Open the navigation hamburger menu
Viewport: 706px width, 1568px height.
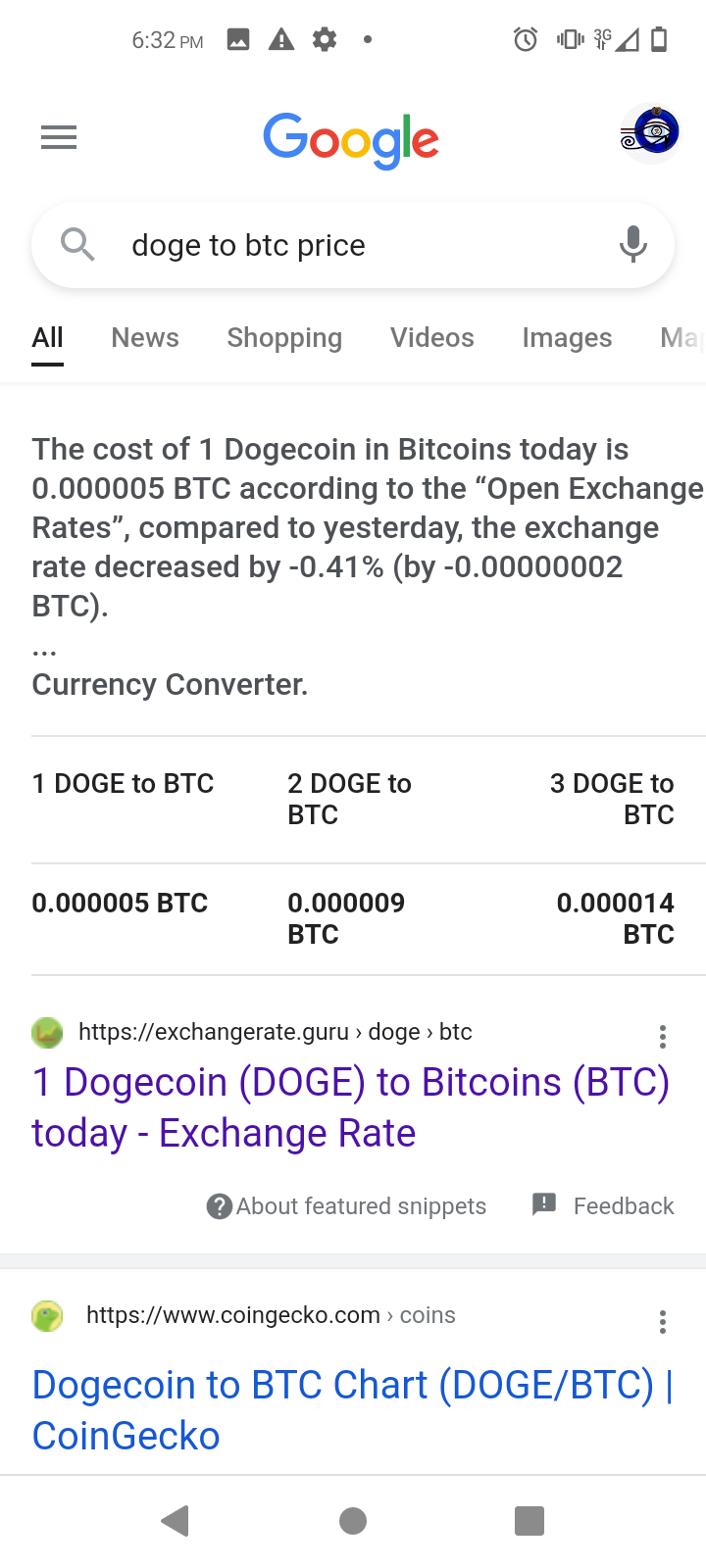click(x=58, y=137)
